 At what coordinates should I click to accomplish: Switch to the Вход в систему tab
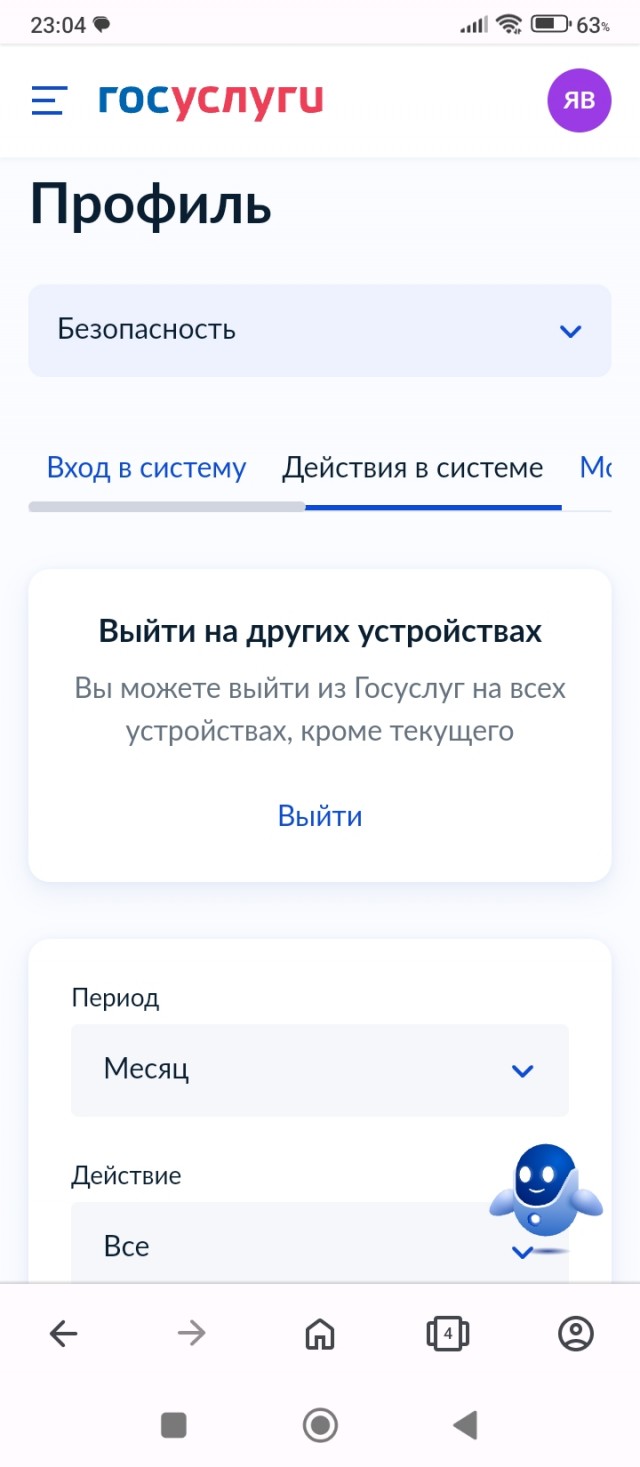pyautogui.click(x=146, y=468)
